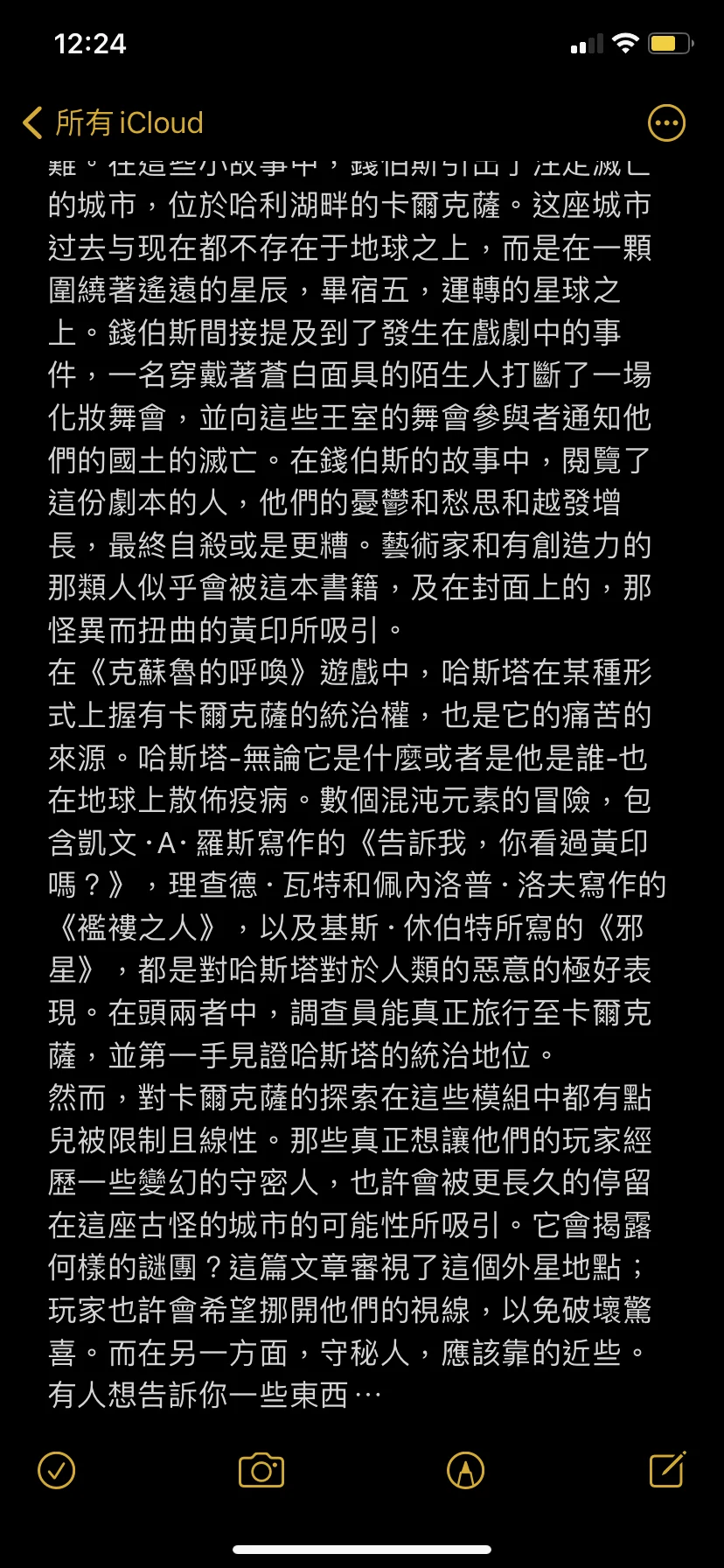The height and width of the screenshot is (1568, 724).
Task: Open the more options ellipsis menu
Action: (666, 123)
